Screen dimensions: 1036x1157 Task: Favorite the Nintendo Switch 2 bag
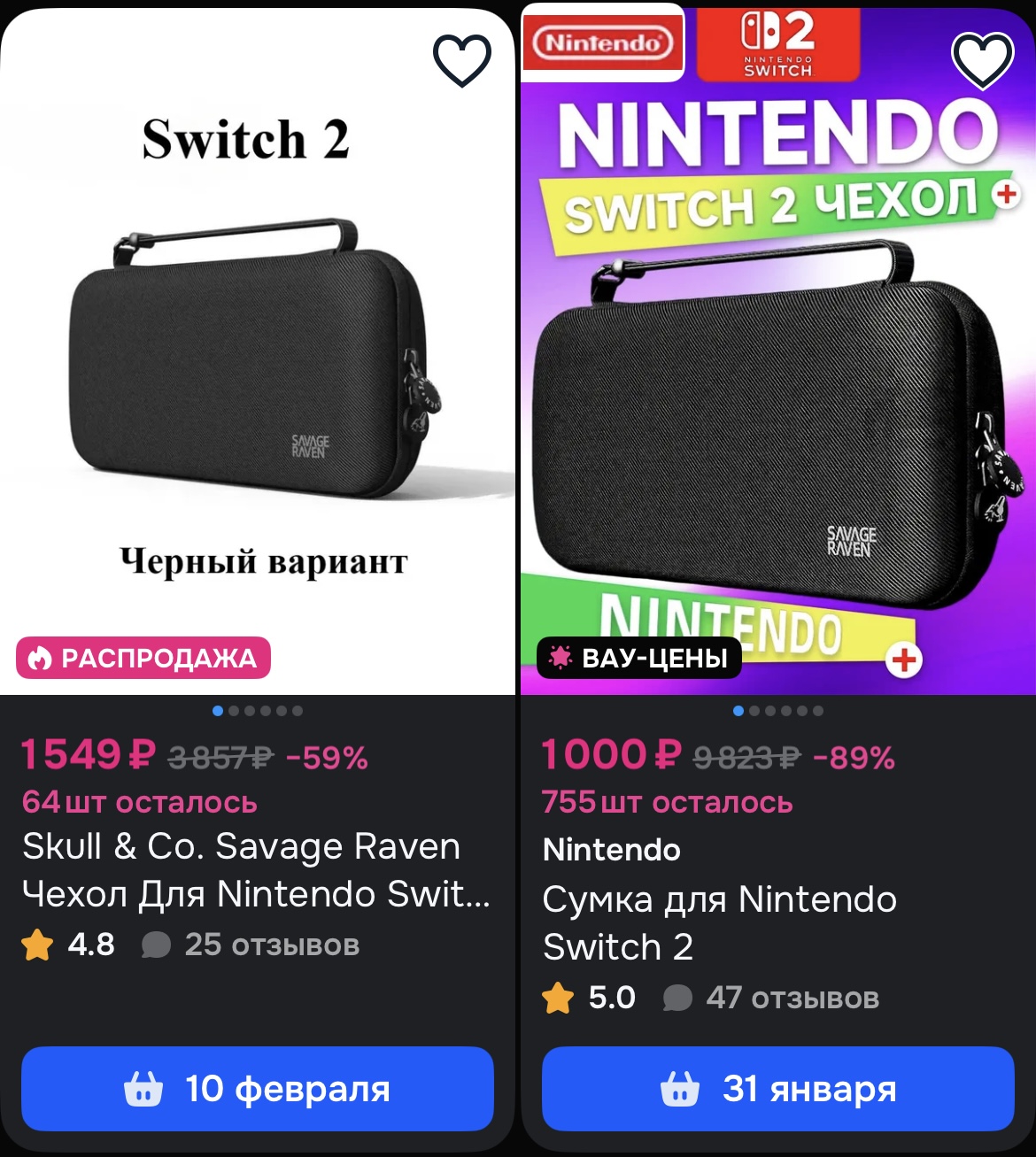(x=982, y=61)
